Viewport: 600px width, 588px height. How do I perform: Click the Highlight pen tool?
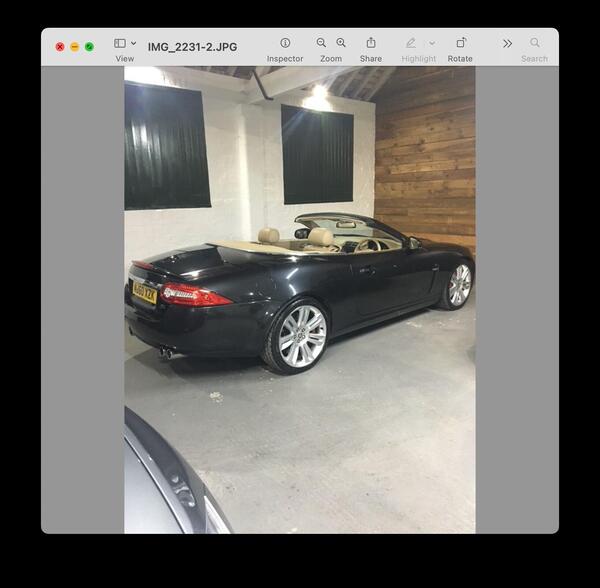click(411, 43)
